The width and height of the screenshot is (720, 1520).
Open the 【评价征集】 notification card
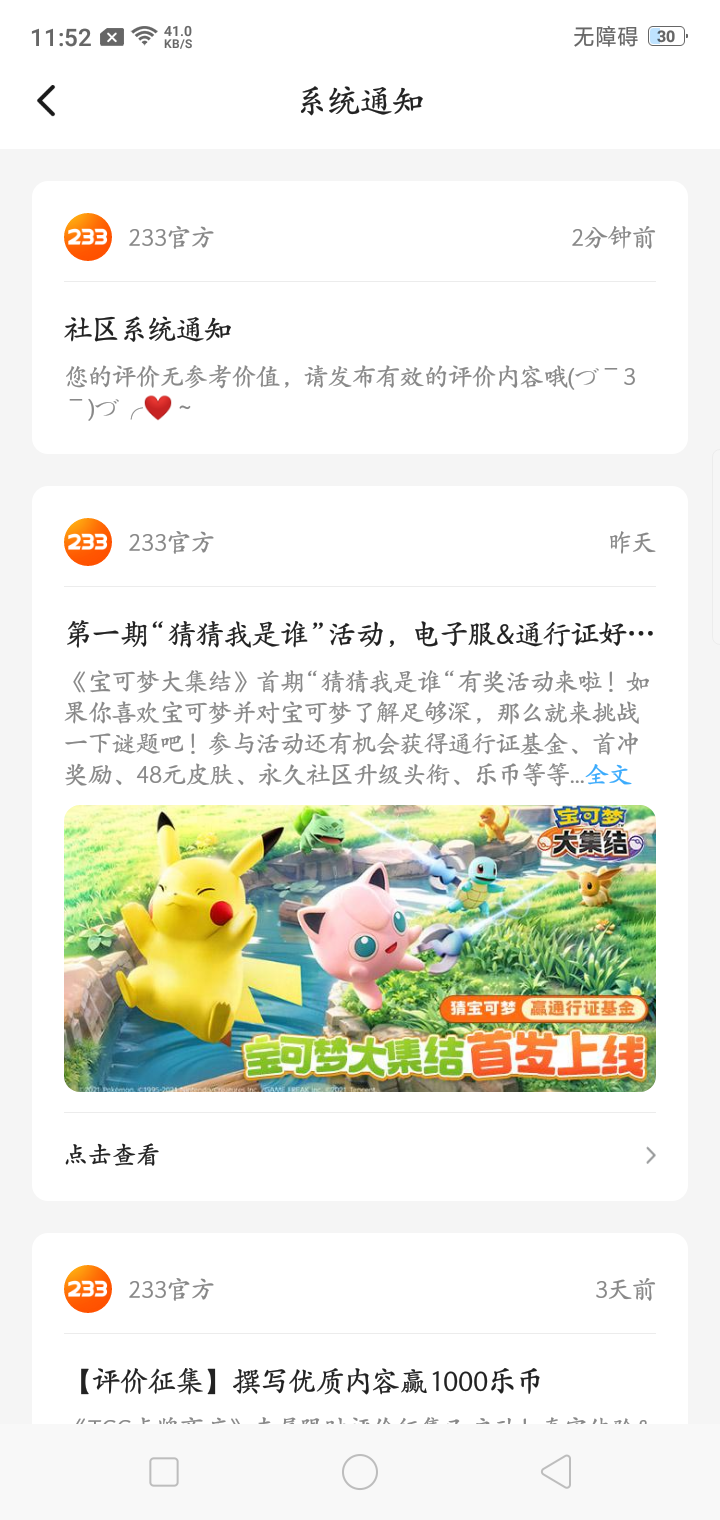(x=359, y=1380)
